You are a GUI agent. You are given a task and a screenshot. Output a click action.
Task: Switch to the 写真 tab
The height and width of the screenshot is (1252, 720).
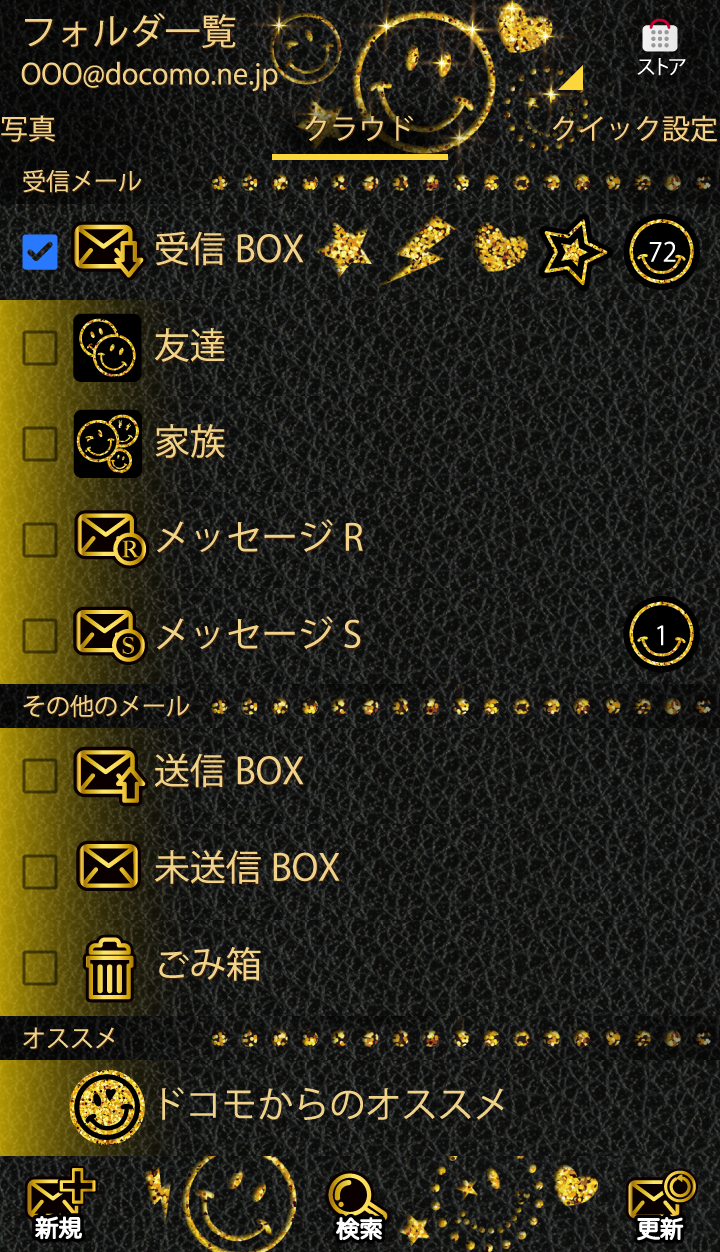pyautogui.click(x=28, y=129)
